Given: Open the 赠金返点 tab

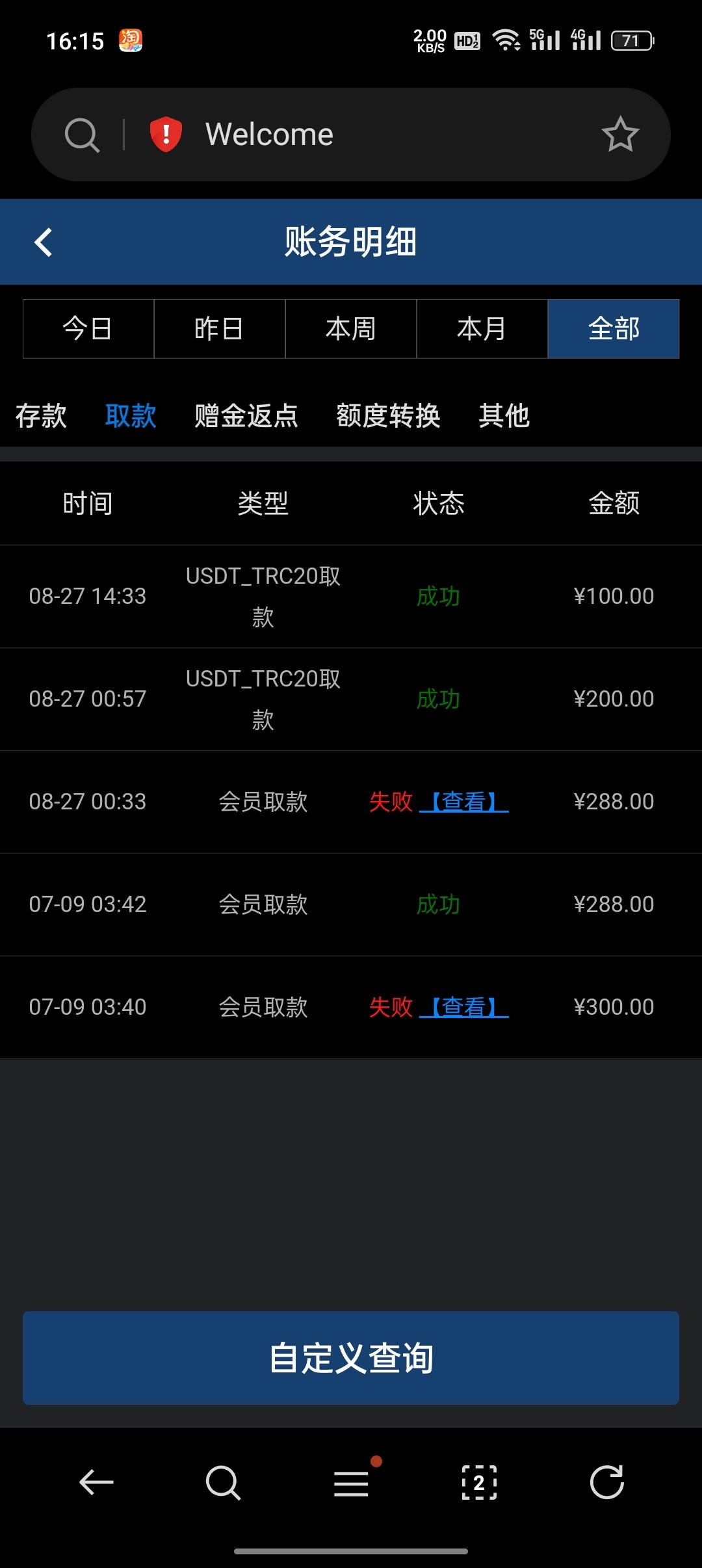Looking at the screenshot, I should point(245,415).
